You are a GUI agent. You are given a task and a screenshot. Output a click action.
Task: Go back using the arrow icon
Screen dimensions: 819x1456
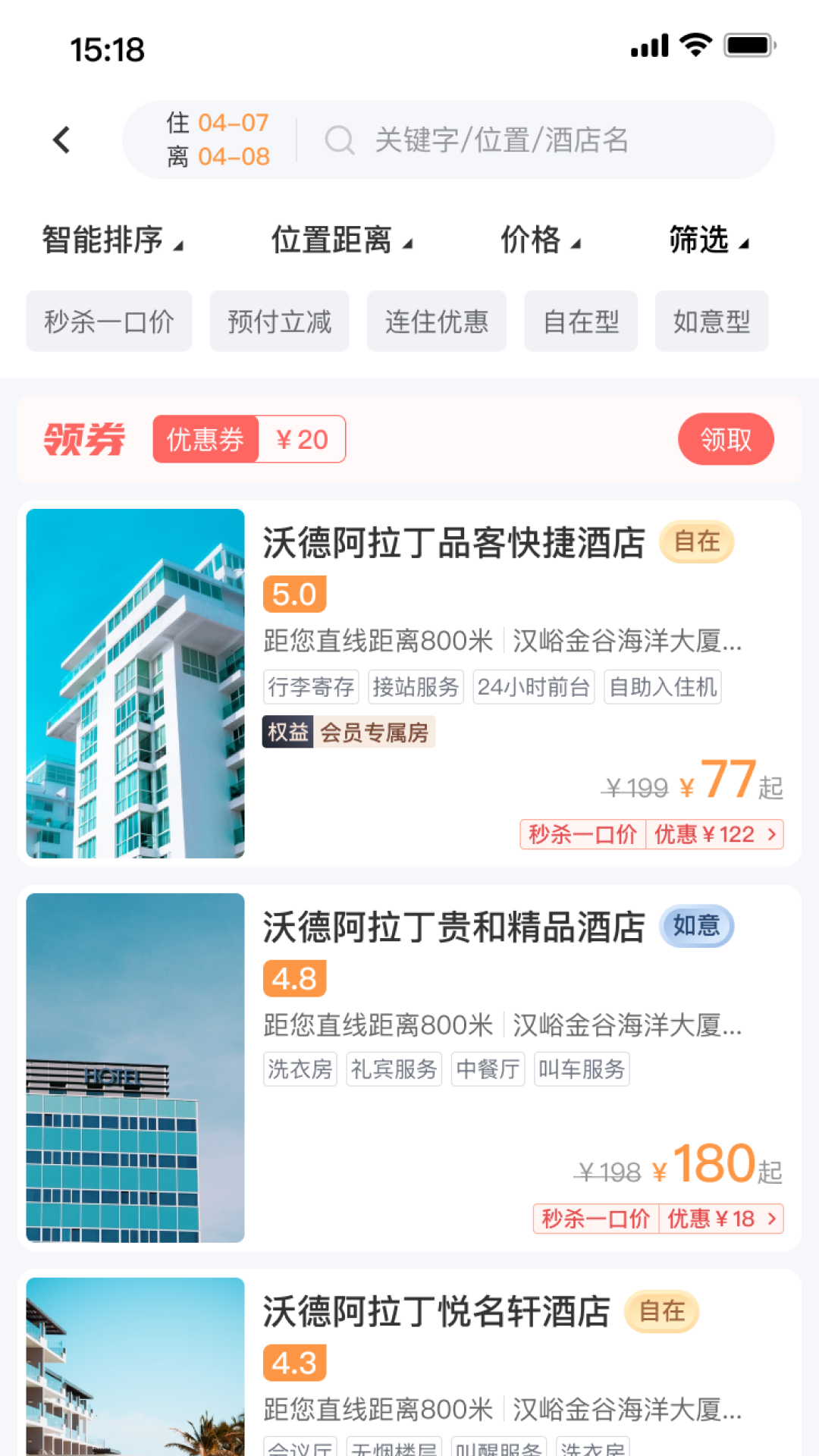(62, 140)
